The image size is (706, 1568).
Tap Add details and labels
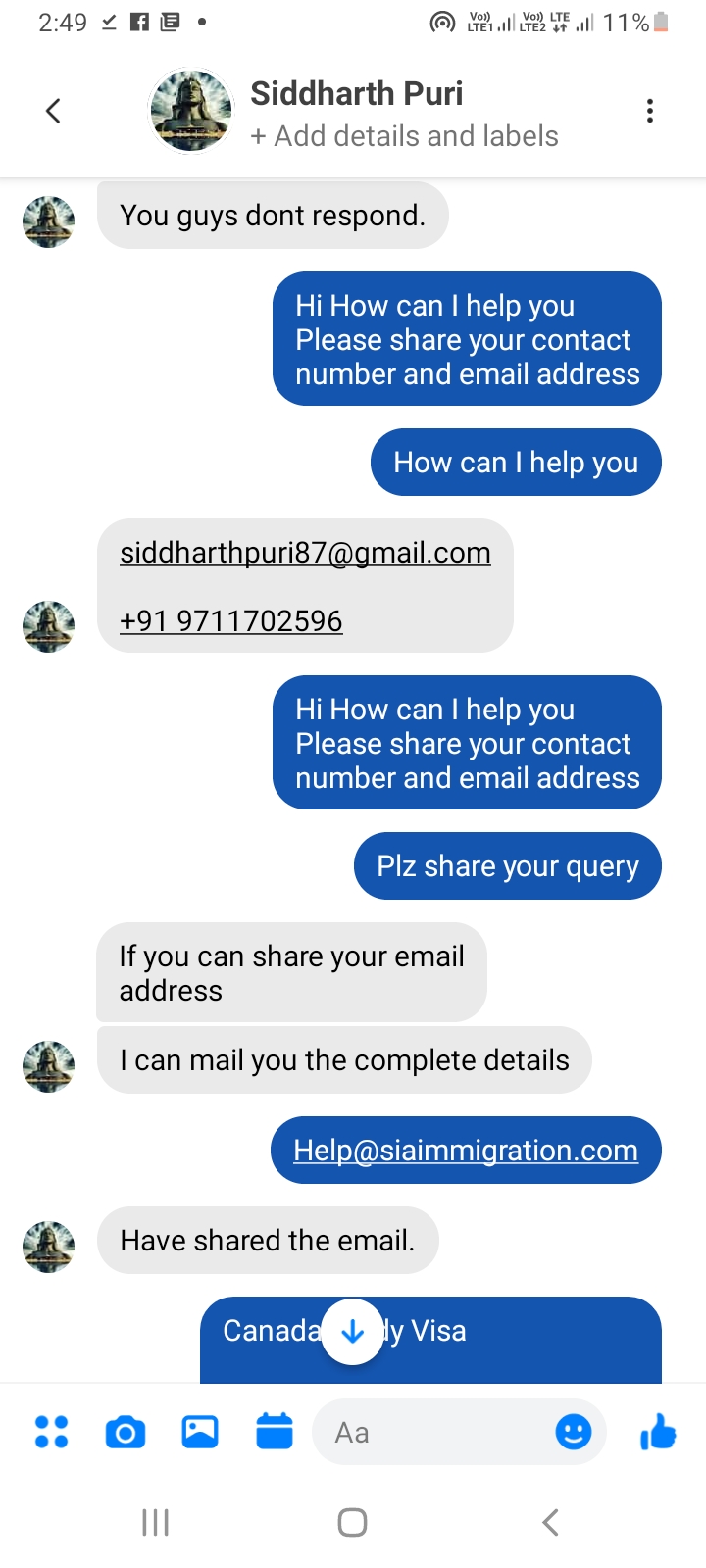point(404,136)
